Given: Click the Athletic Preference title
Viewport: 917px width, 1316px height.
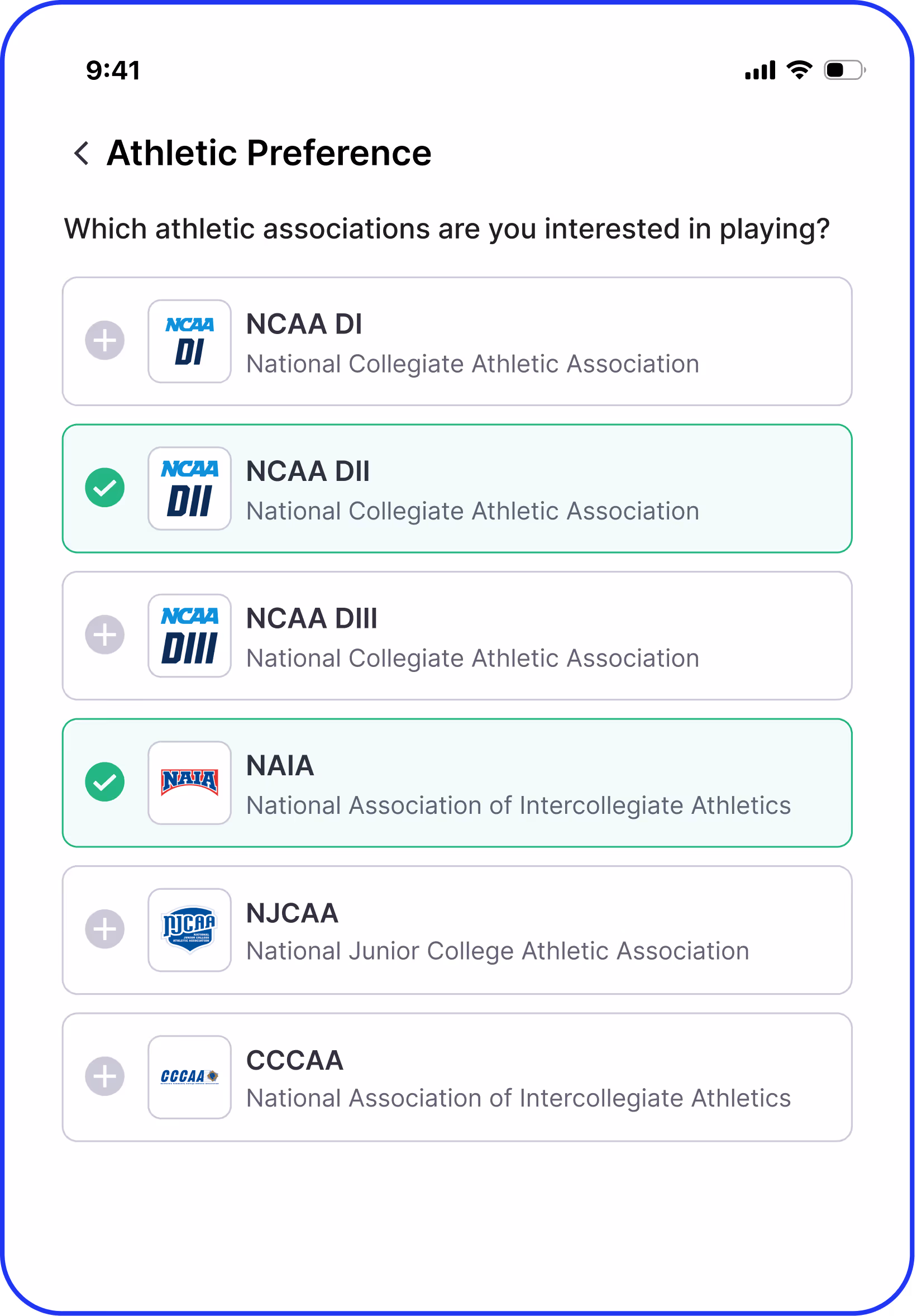Looking at the screenshot, I should coord(268,152).
